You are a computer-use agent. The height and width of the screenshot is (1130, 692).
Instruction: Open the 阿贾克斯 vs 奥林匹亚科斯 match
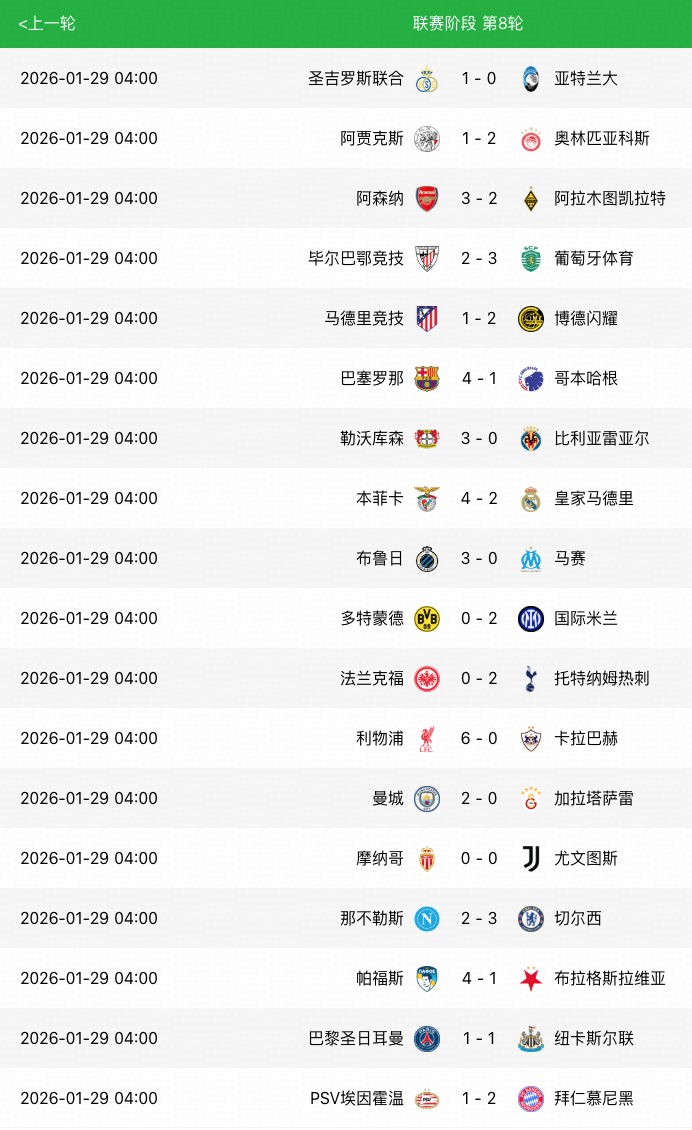click(478, 138)
